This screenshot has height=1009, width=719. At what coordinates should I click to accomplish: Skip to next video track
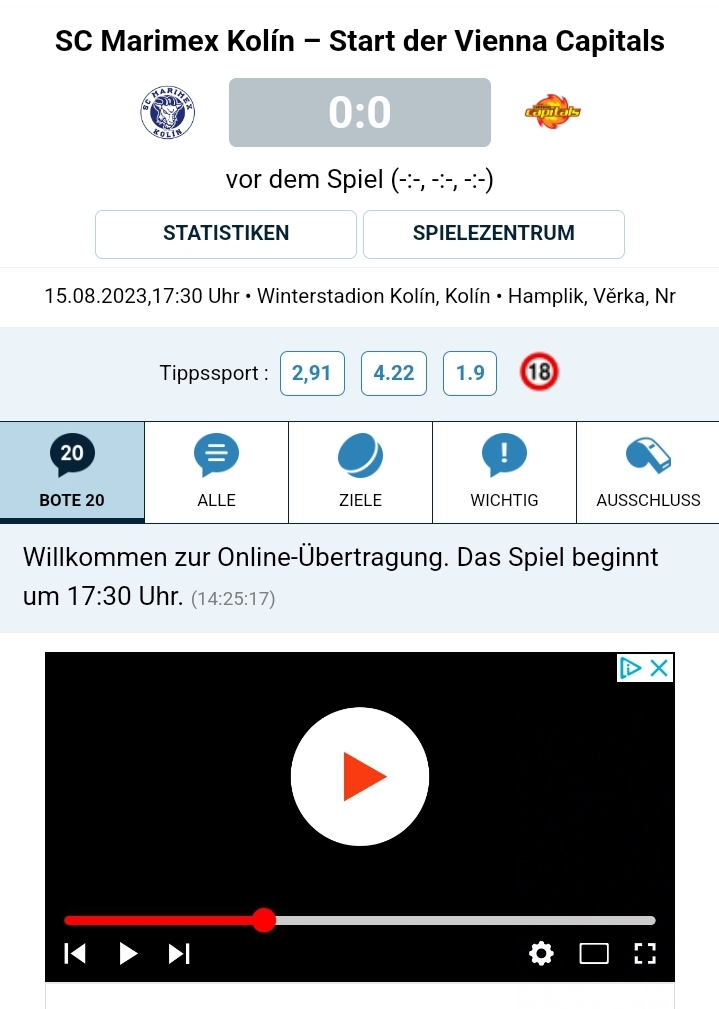tap(179, 954)
